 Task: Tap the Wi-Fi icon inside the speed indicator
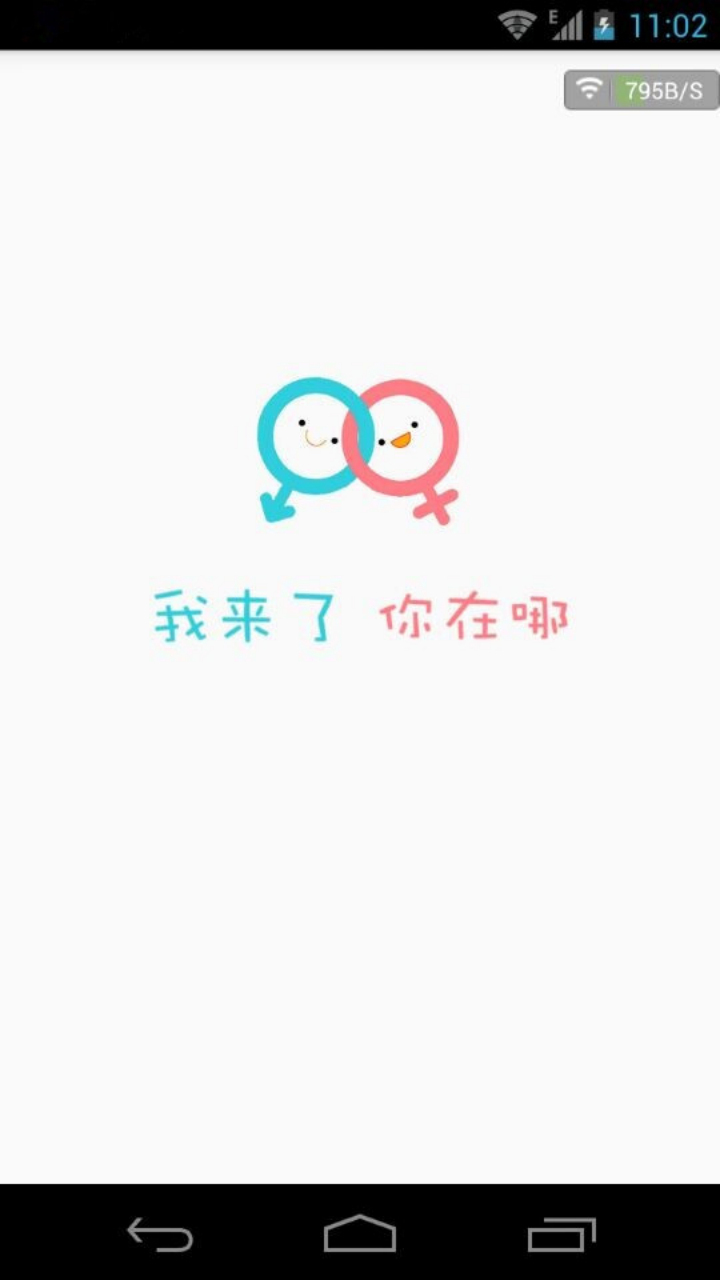[x=590, y=89]
